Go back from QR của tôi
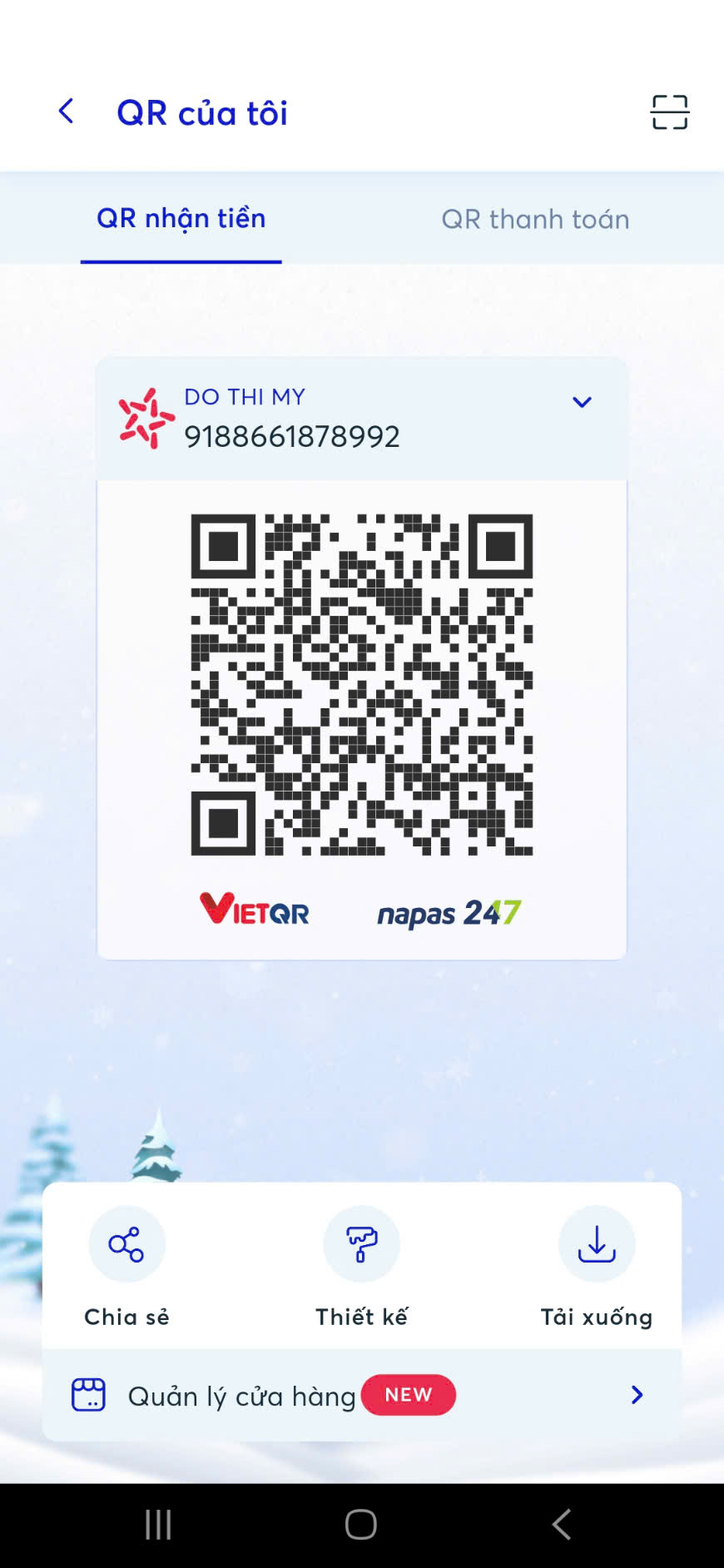 (67, 112)
